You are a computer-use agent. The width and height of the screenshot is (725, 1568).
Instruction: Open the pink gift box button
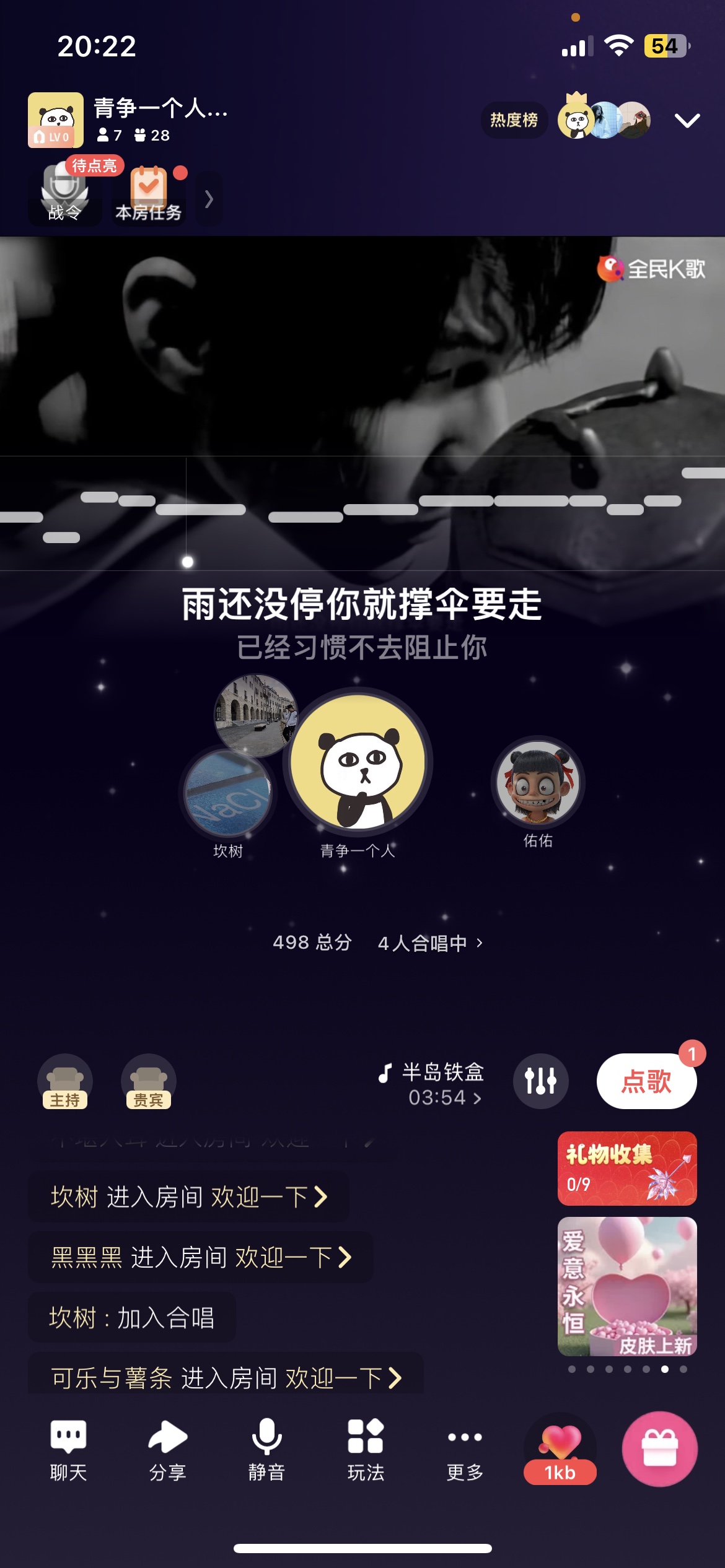pyautogui.click(x=660, y=1449)
